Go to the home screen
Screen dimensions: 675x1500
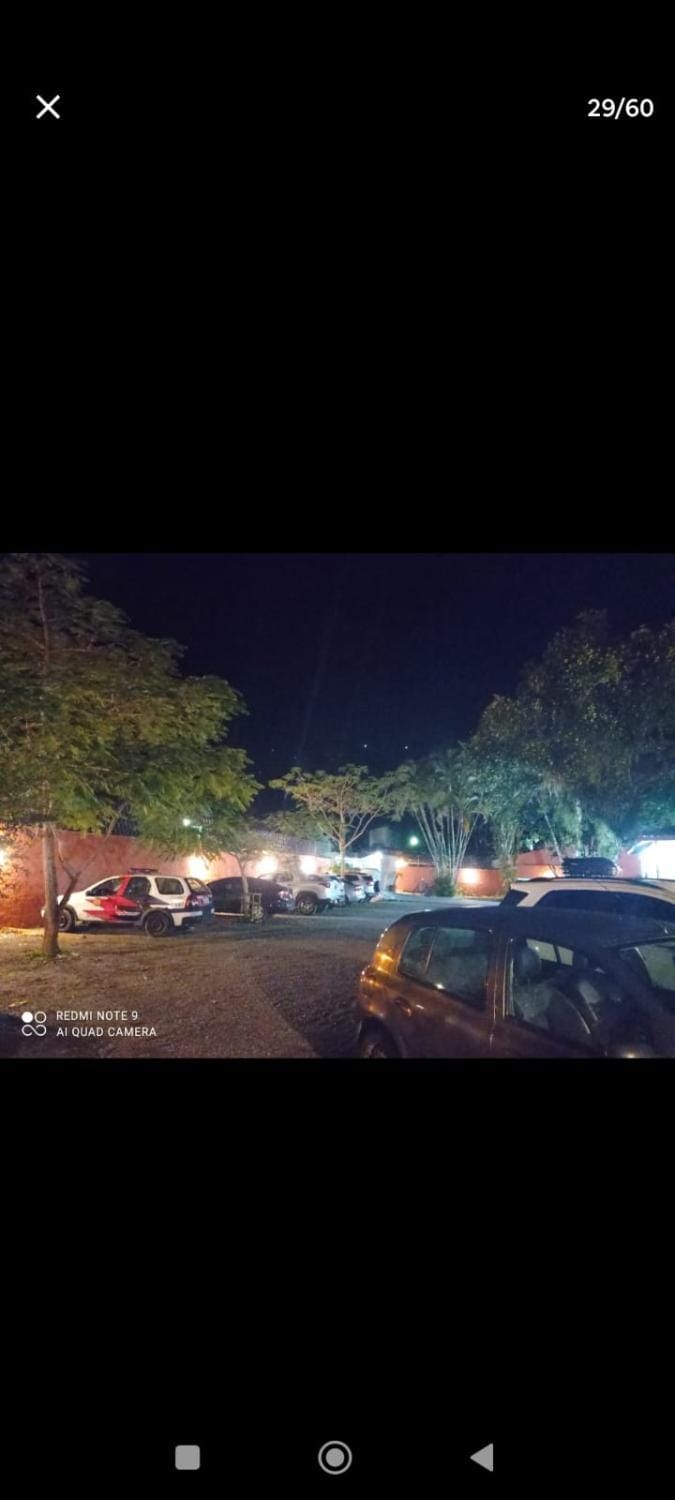pyautogui.click(x=335, y=1457)
